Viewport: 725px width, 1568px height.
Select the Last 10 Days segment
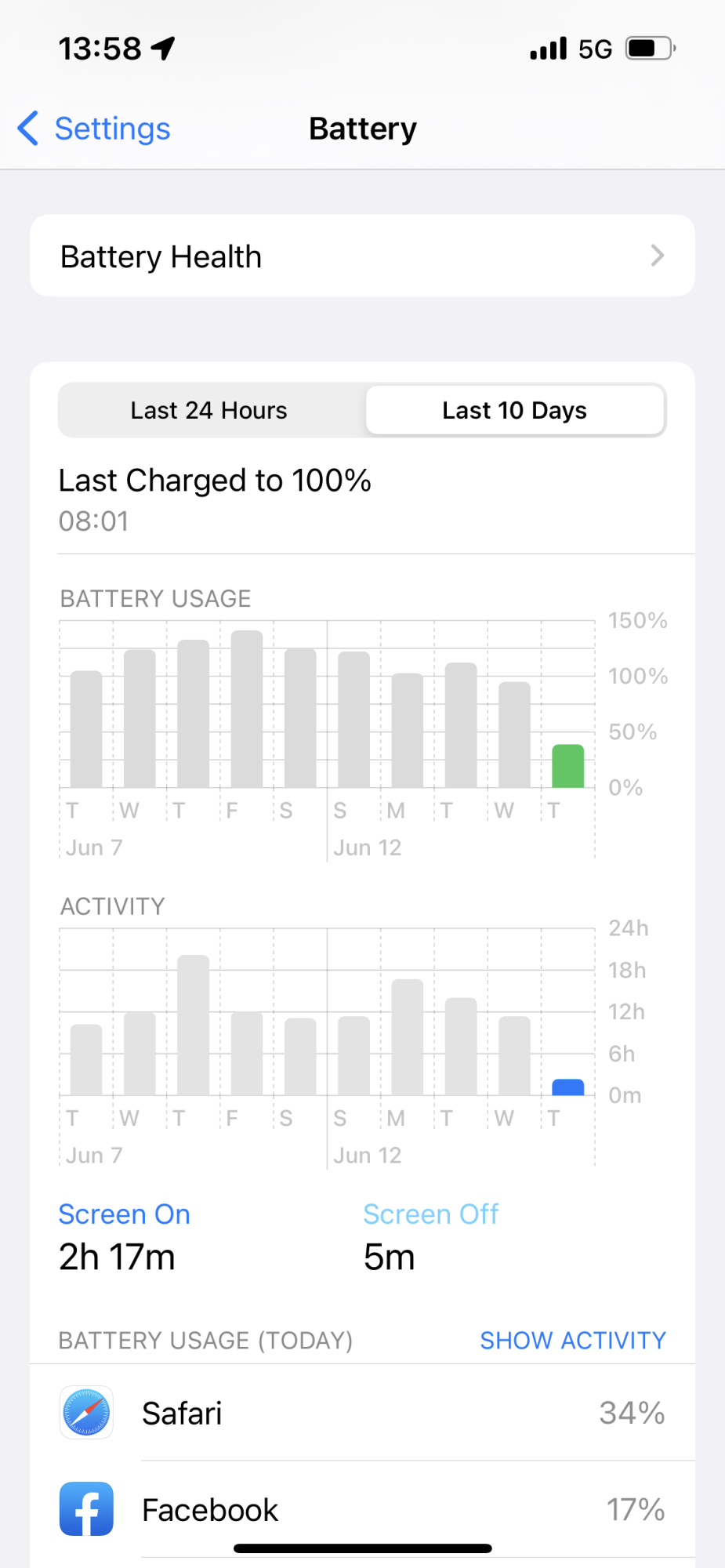click(514, 410)
